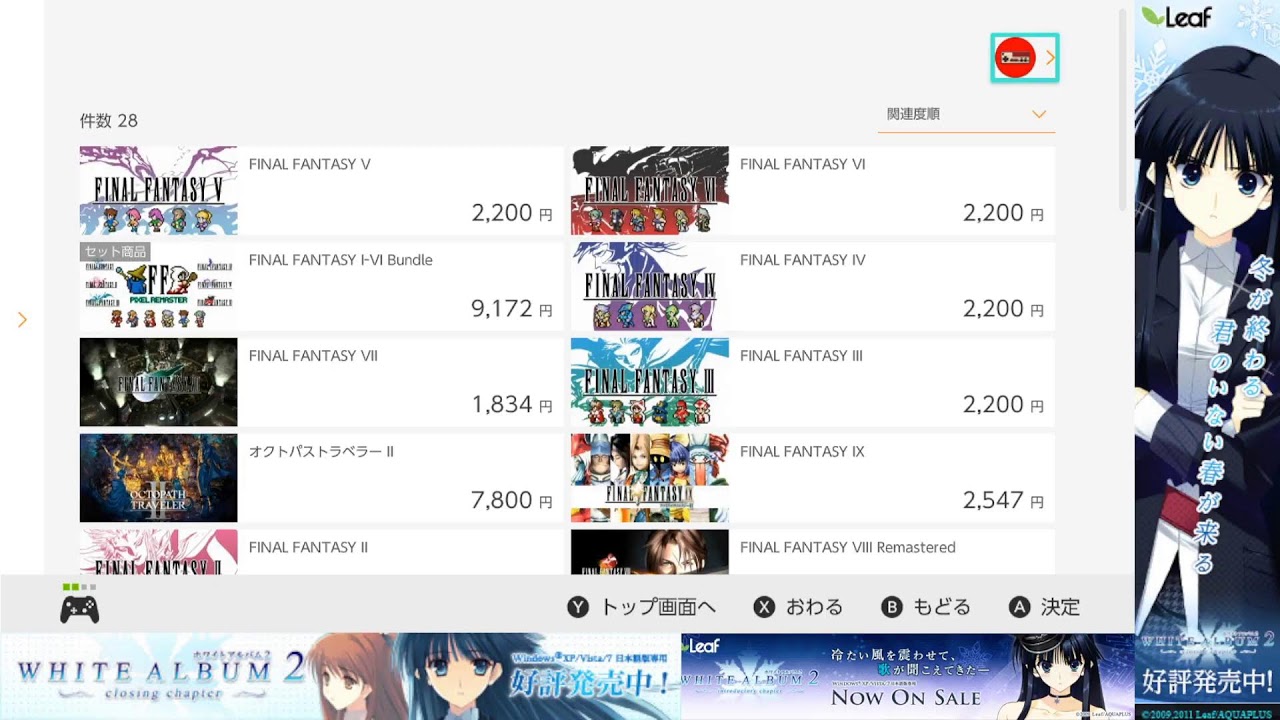
Task: Select the FINAL FANTASY II listing
Action: [321, 552]
